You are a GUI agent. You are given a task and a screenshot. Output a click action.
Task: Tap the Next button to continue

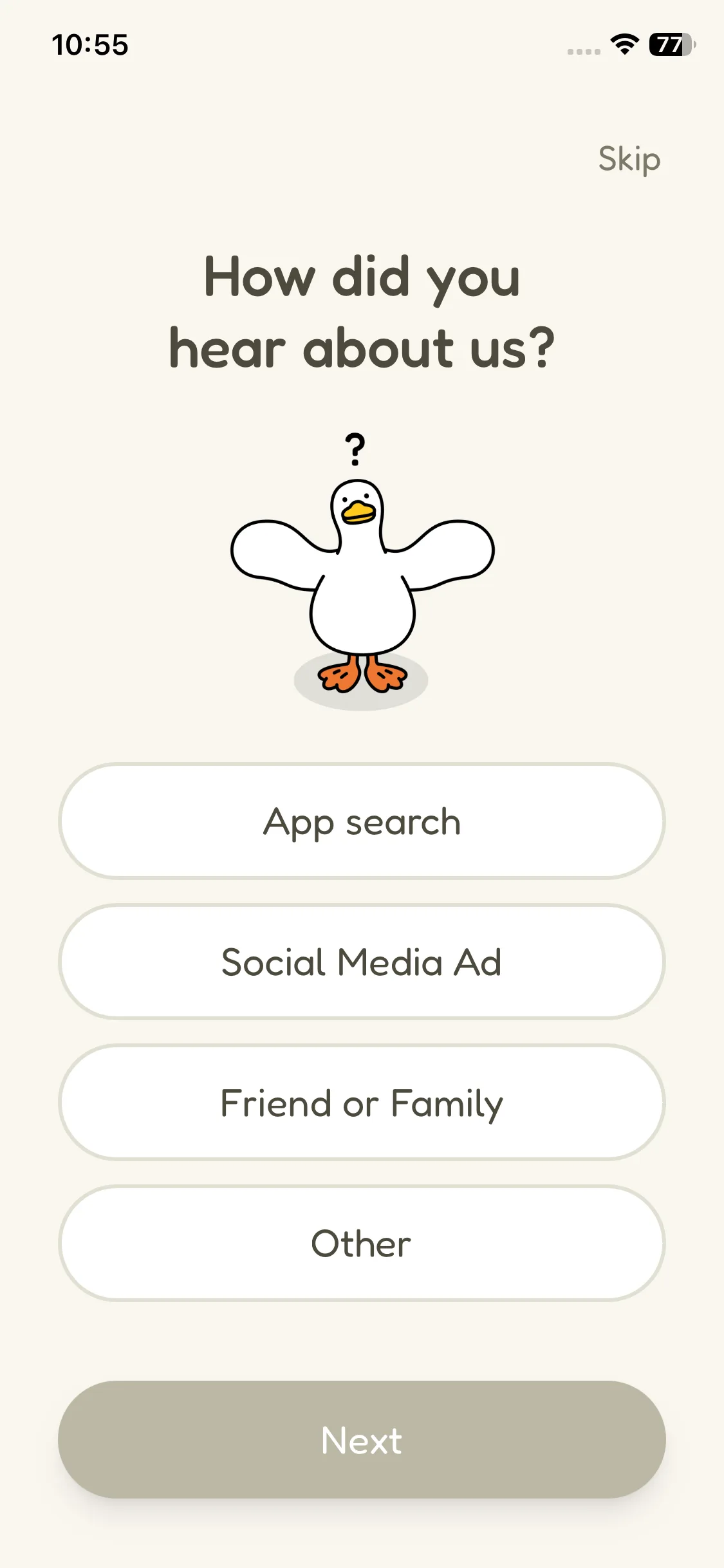(362, 1439)
